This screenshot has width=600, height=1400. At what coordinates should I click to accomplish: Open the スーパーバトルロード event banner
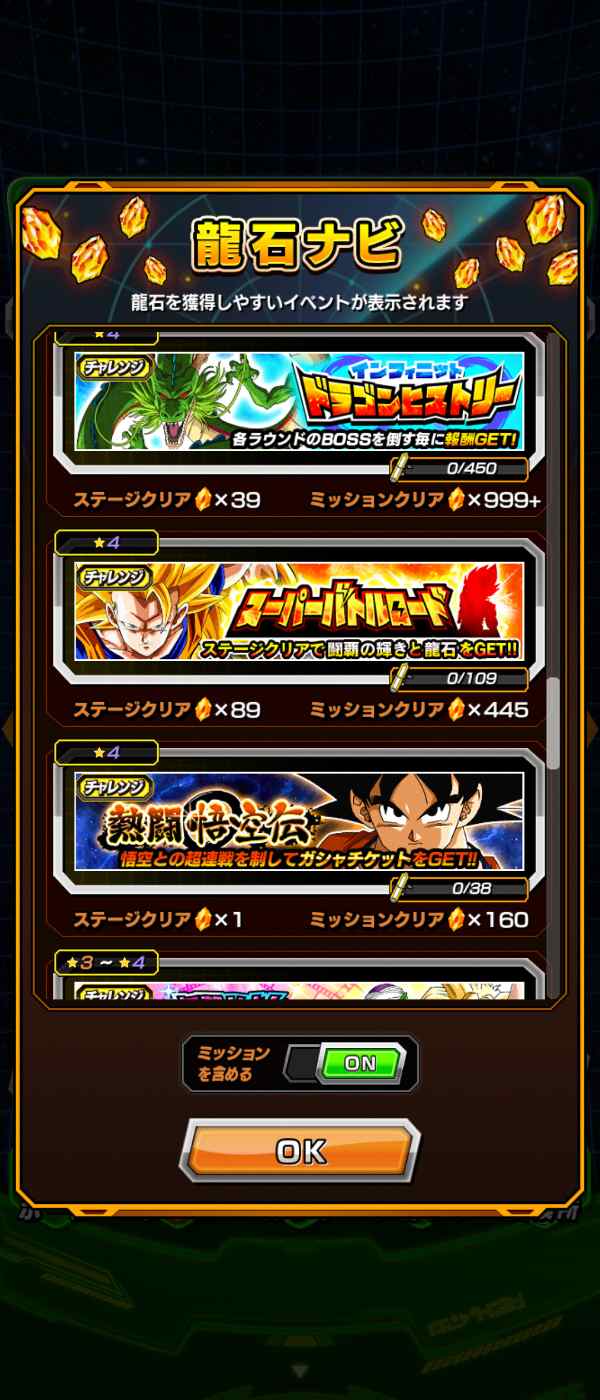300,611
